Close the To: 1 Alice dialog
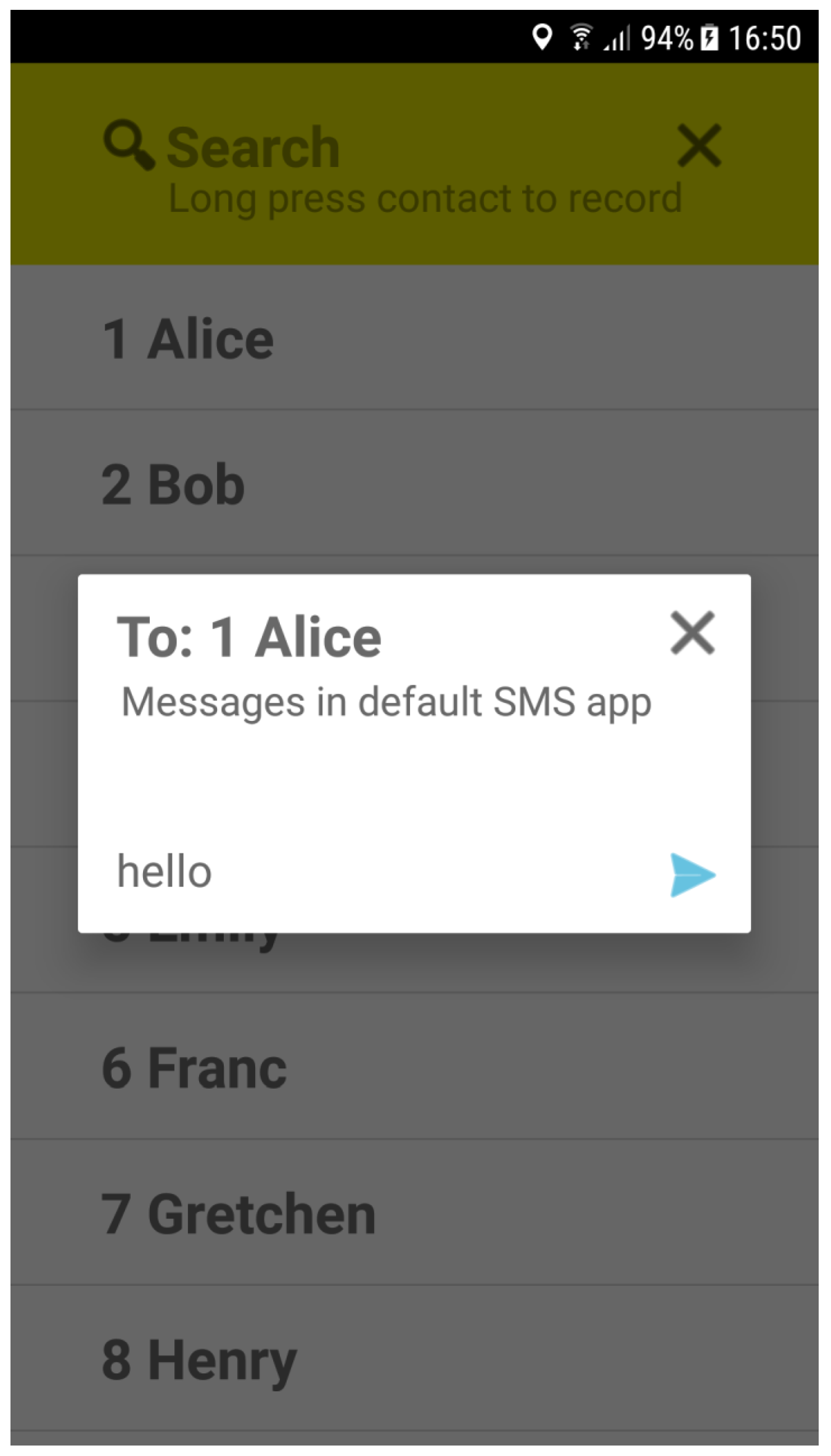831x1456 pixels. click(x=692, y=633)
